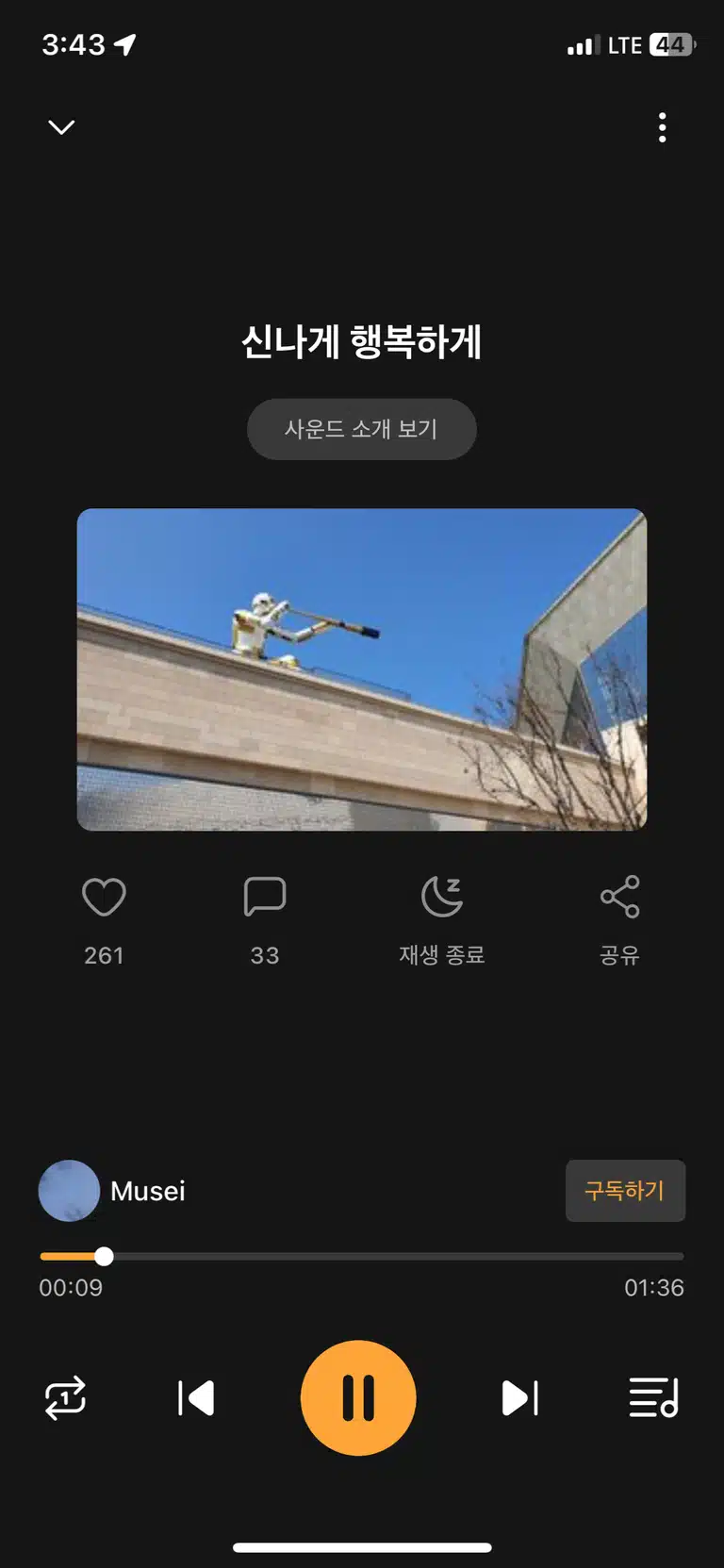The height and width of the screenshot is (1568, 724).
Task: Set the 재생 종료 sleep timer
Action: coord(442,897)
